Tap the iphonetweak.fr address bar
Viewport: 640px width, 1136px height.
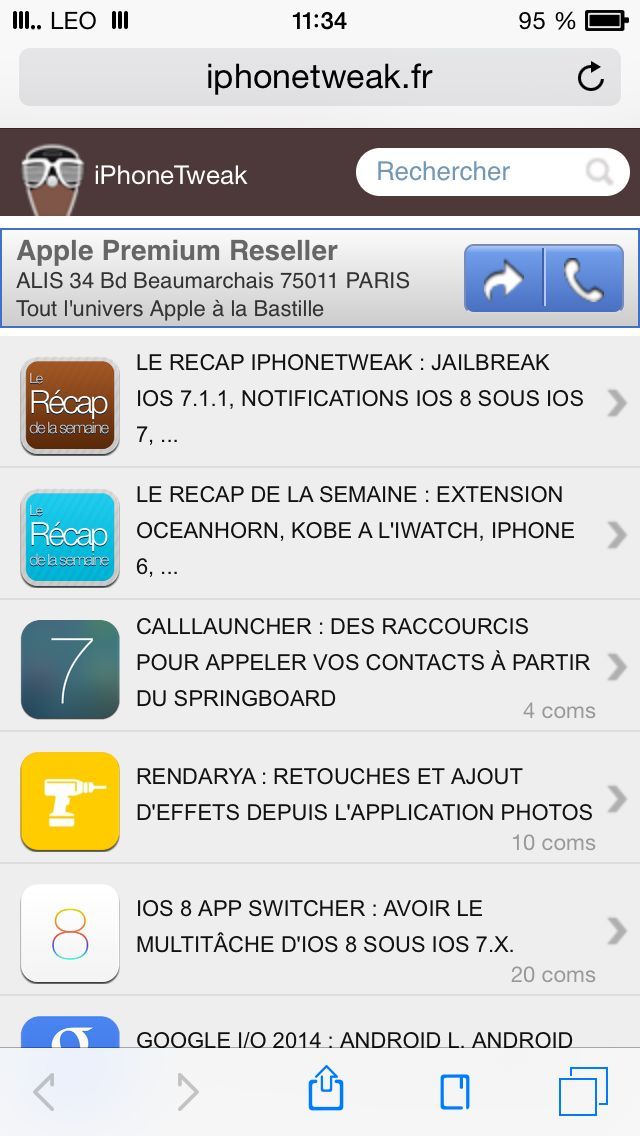coord(318,77)
